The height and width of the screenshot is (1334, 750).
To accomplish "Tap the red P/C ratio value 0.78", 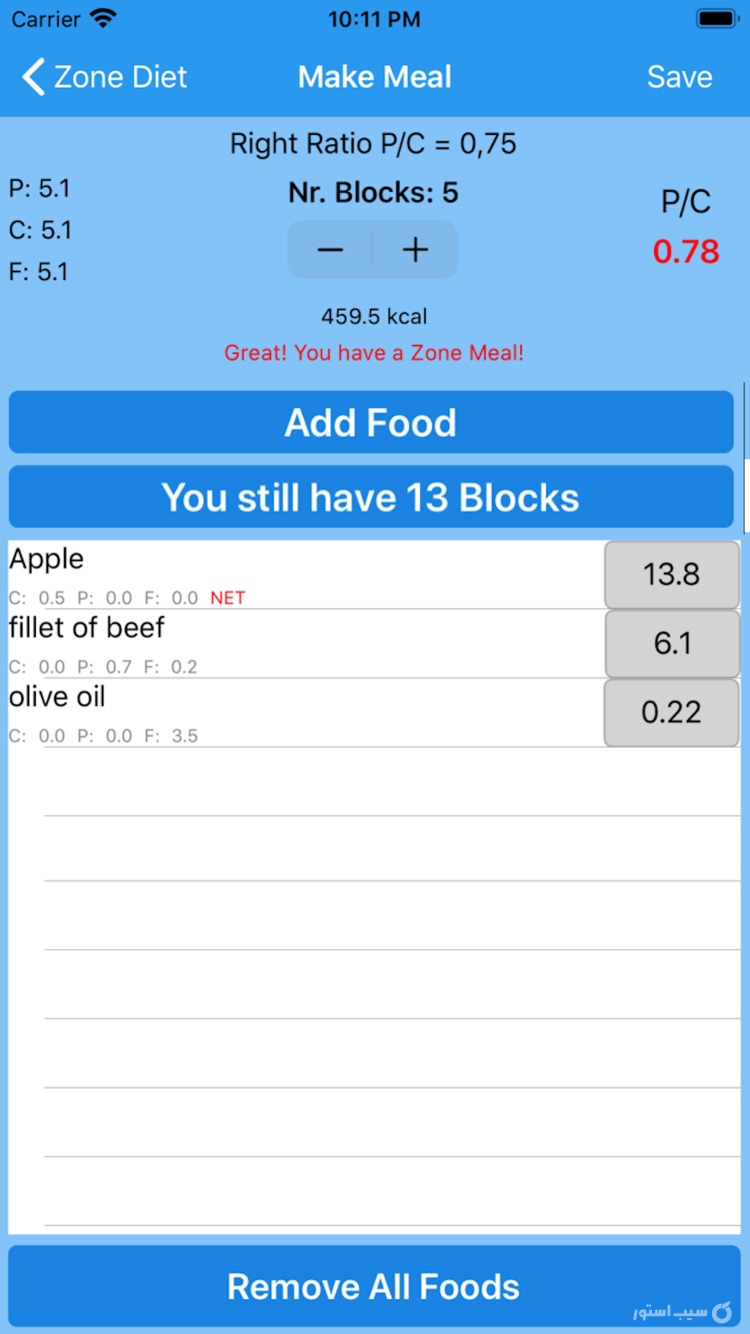I will pyautogui.click(x=685, y=253).
